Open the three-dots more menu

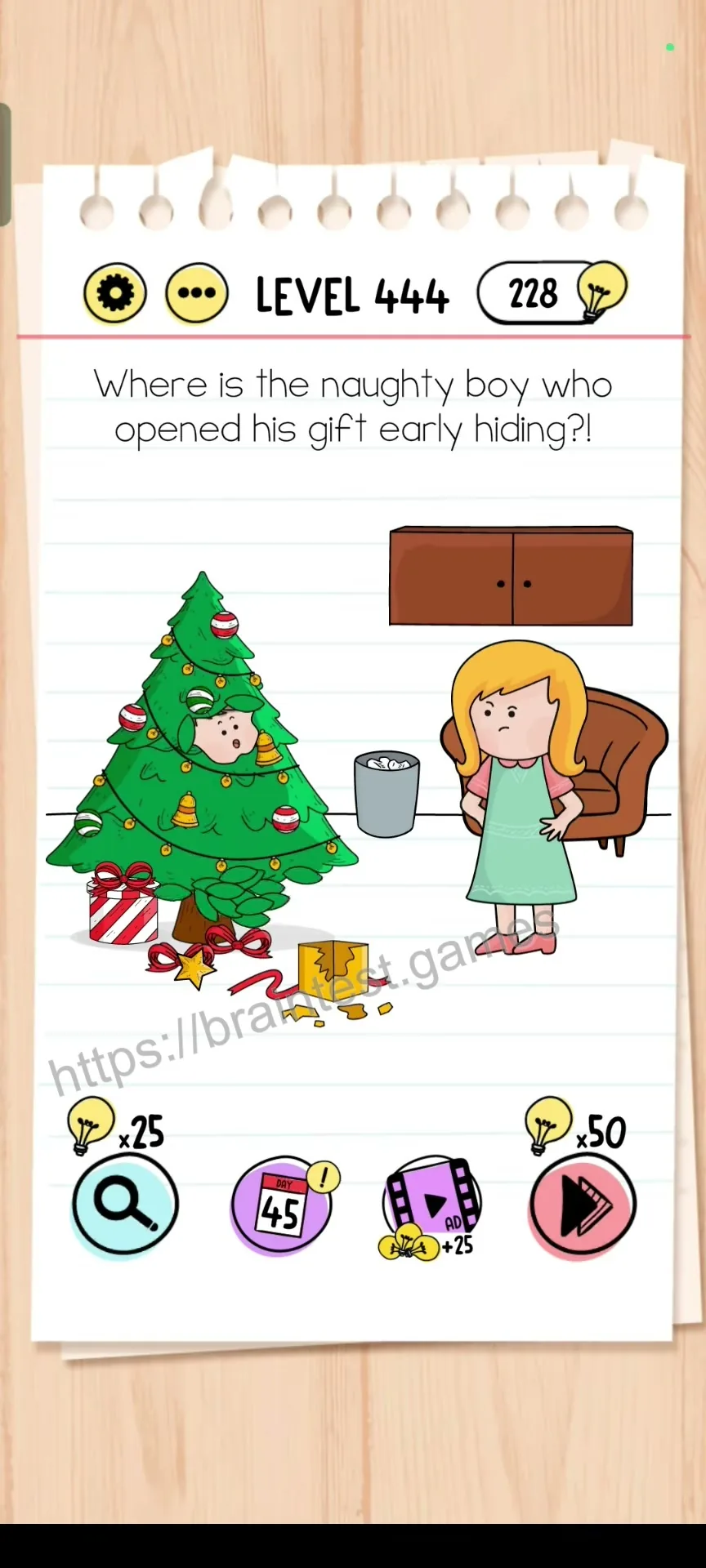(x=197, y=293)
